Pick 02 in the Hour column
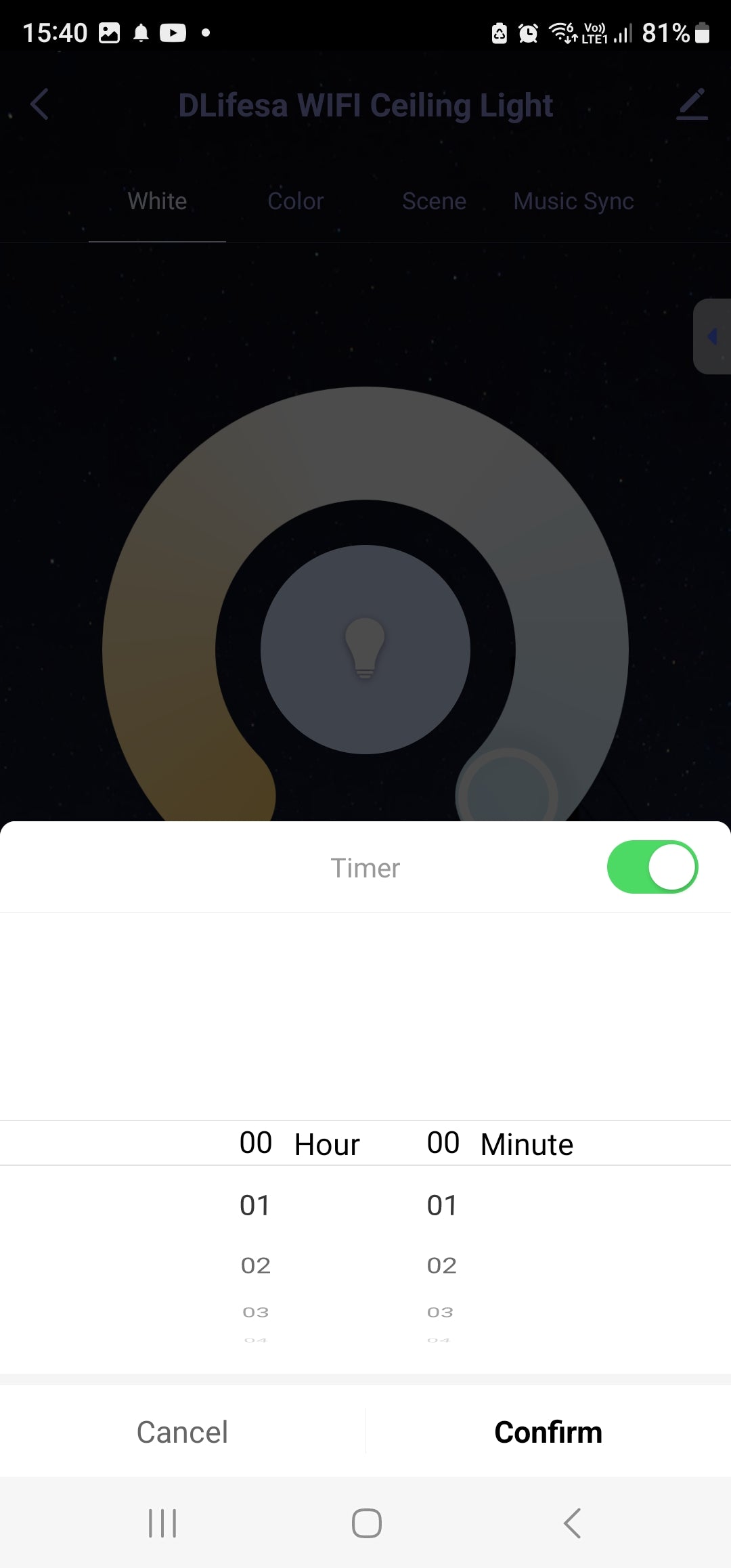 (x=255, y=1265)
